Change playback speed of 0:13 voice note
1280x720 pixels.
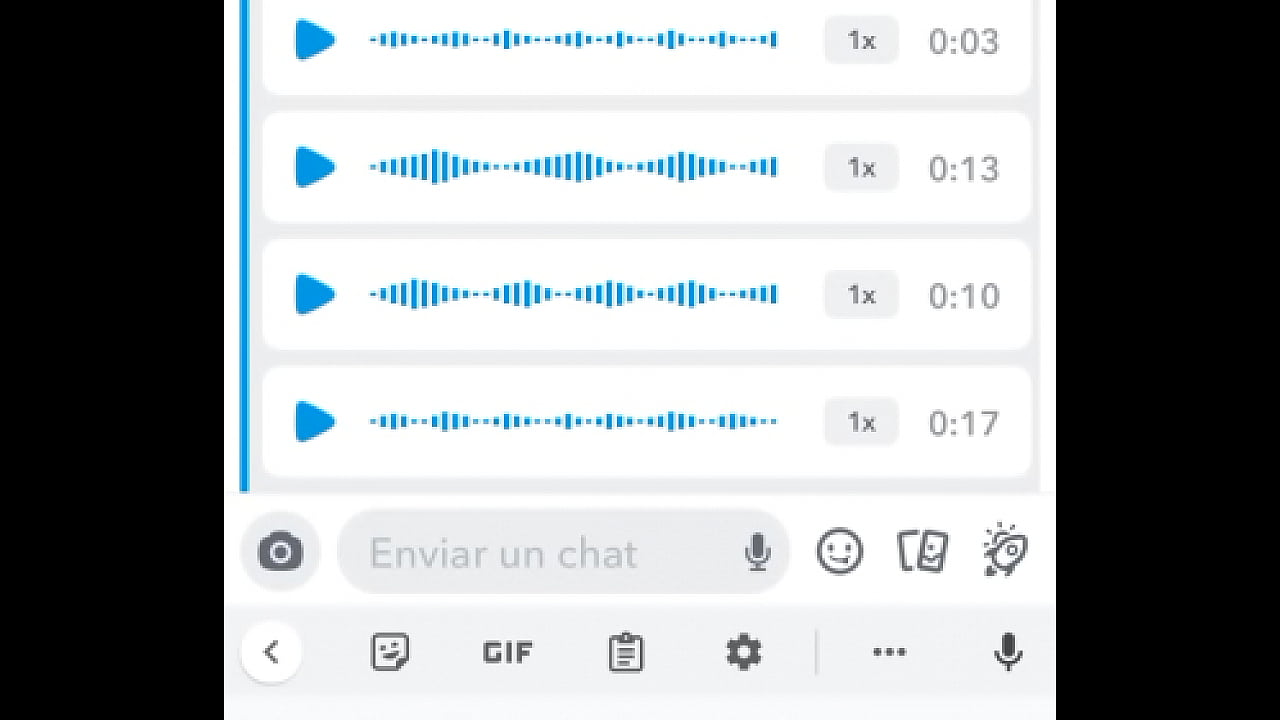[x=861, y=167]
